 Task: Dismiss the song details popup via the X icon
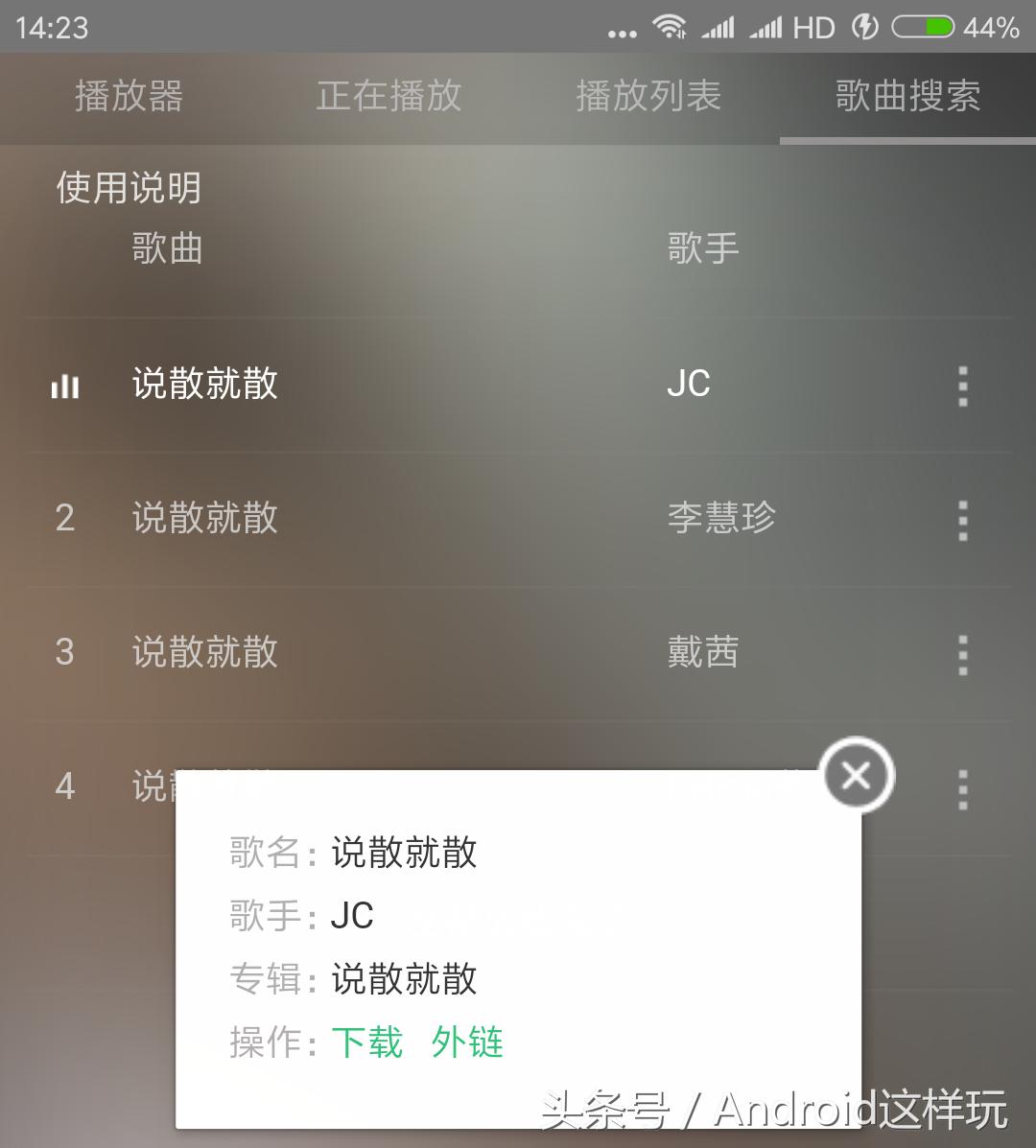coord(854,776)
